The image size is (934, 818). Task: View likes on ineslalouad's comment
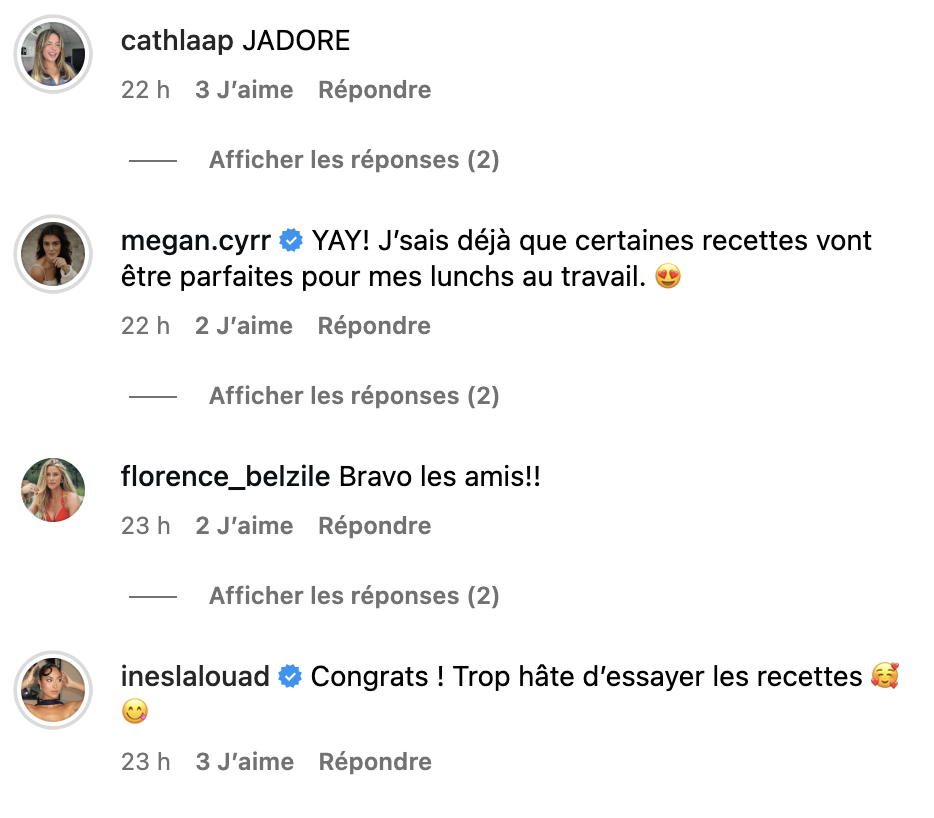pos(244,762)
